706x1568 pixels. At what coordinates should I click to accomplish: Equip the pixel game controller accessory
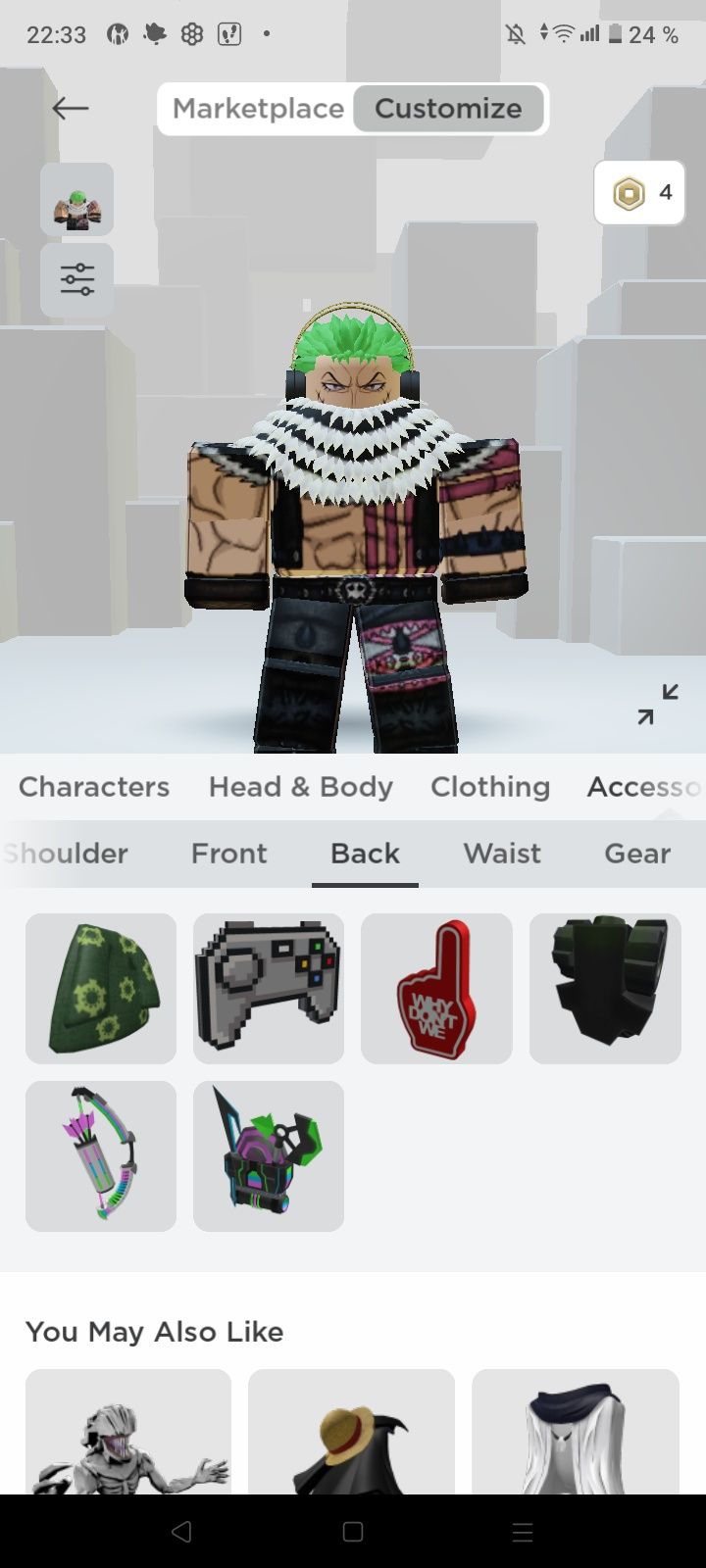tap(269, 989)
